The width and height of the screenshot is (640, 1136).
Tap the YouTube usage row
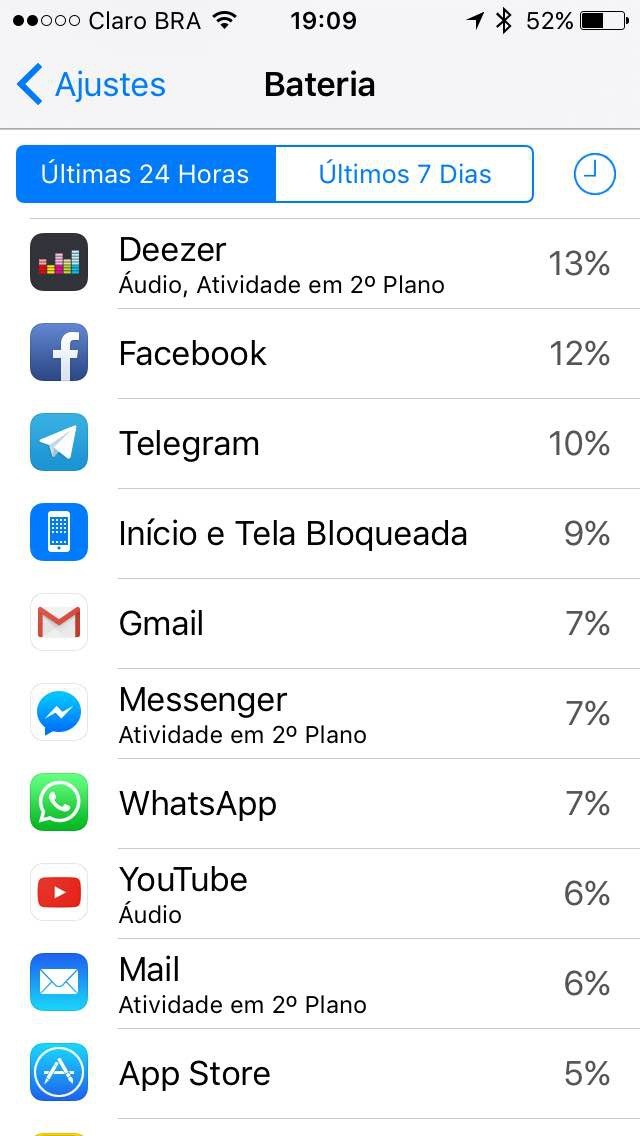pos(320,893)
